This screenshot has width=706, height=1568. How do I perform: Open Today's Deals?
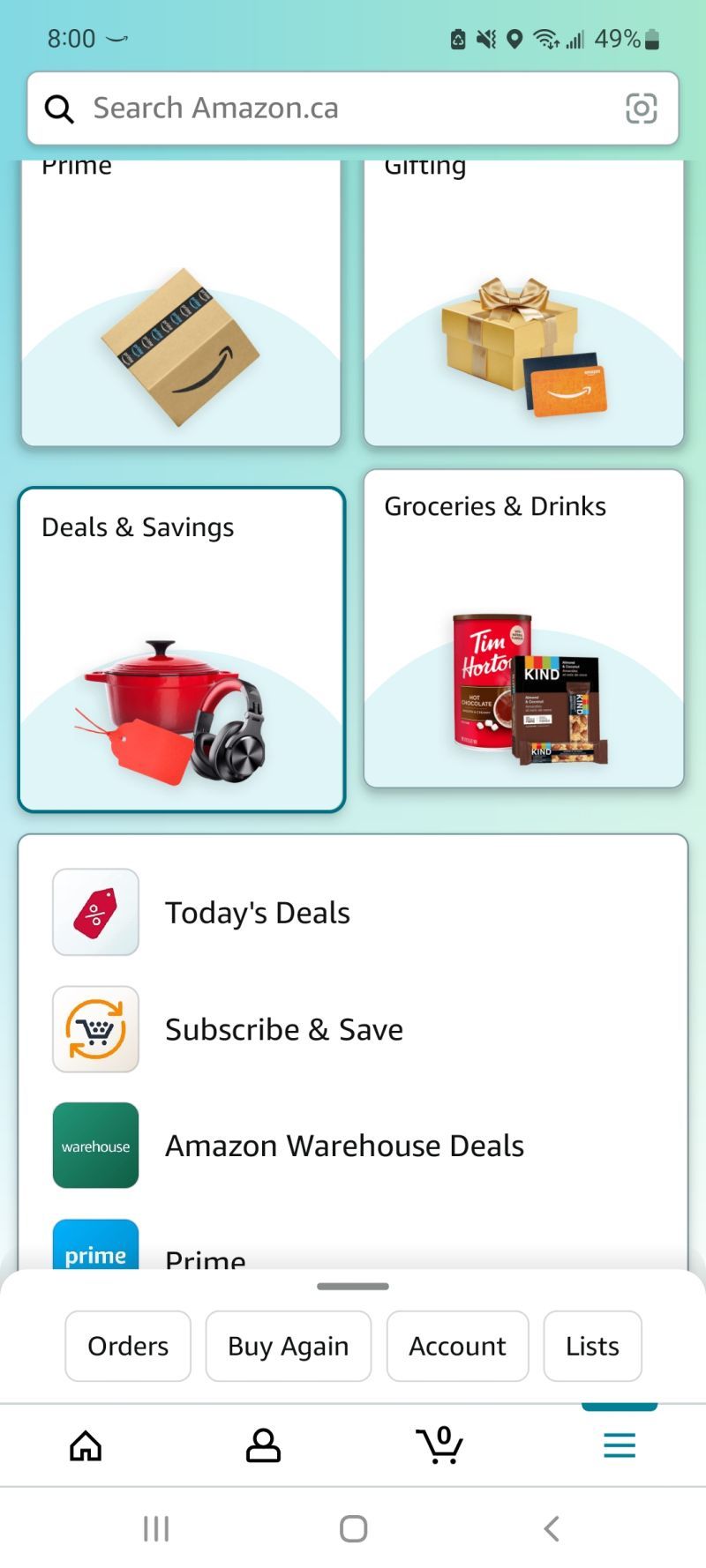pyautogui.click(x=257, y=913)
